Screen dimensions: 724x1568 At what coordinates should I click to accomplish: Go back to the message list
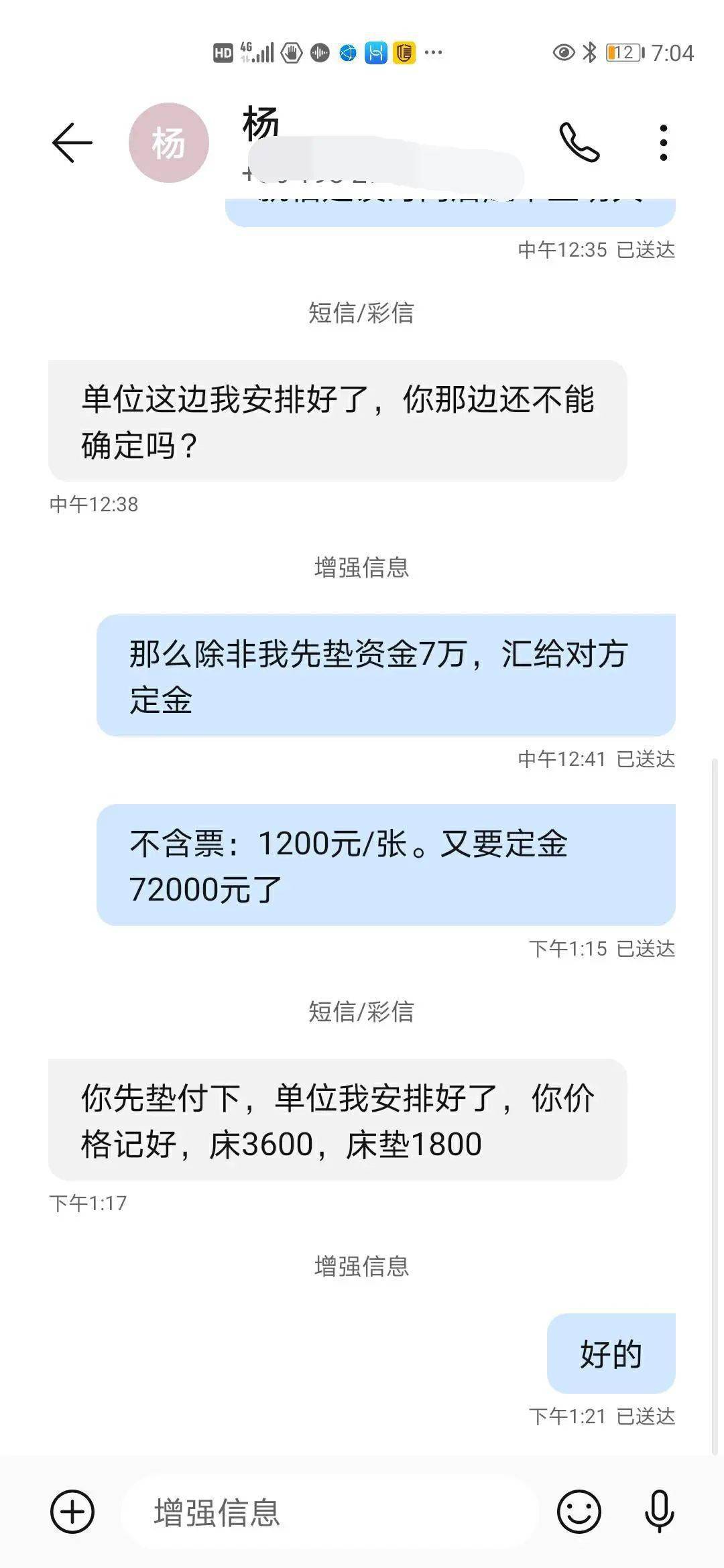[x=72, y=143]
